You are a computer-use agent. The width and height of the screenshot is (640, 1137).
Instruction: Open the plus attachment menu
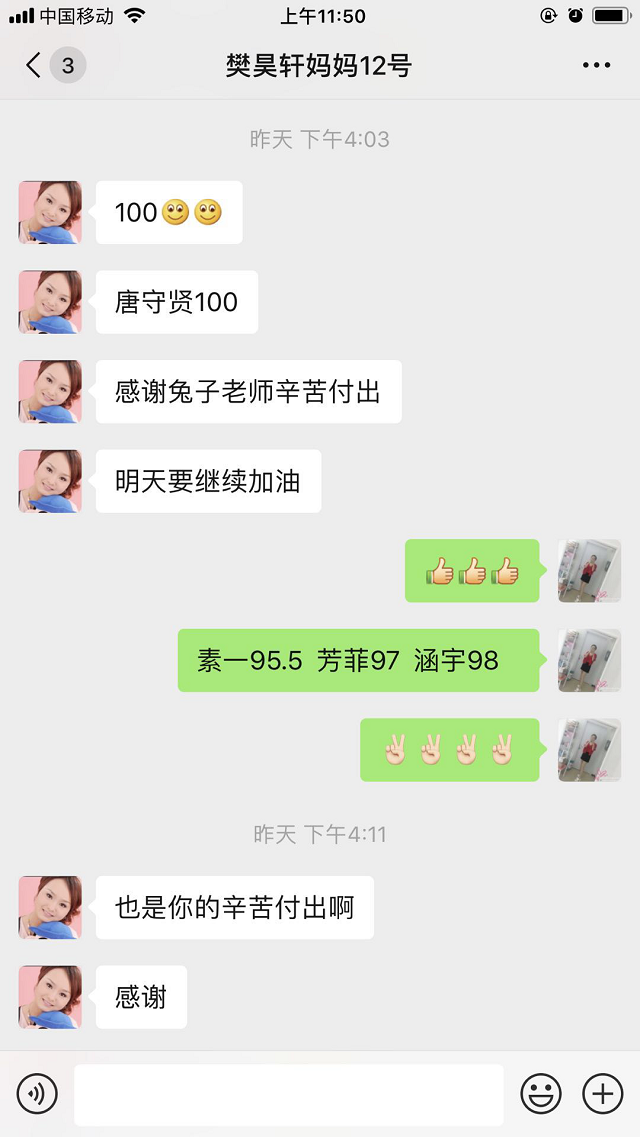click(x=602, y=1094)
